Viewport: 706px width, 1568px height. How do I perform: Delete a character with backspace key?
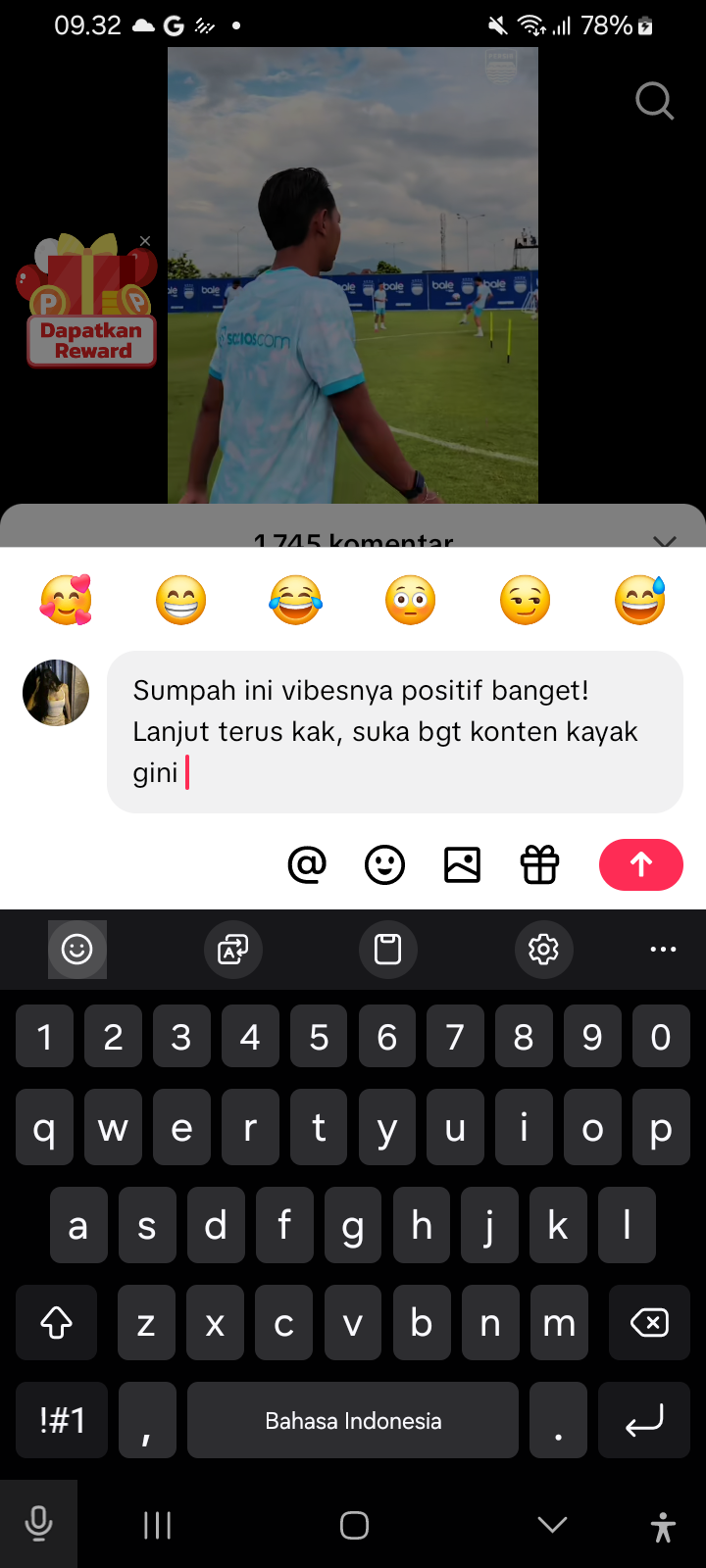tap(648, 1323)
